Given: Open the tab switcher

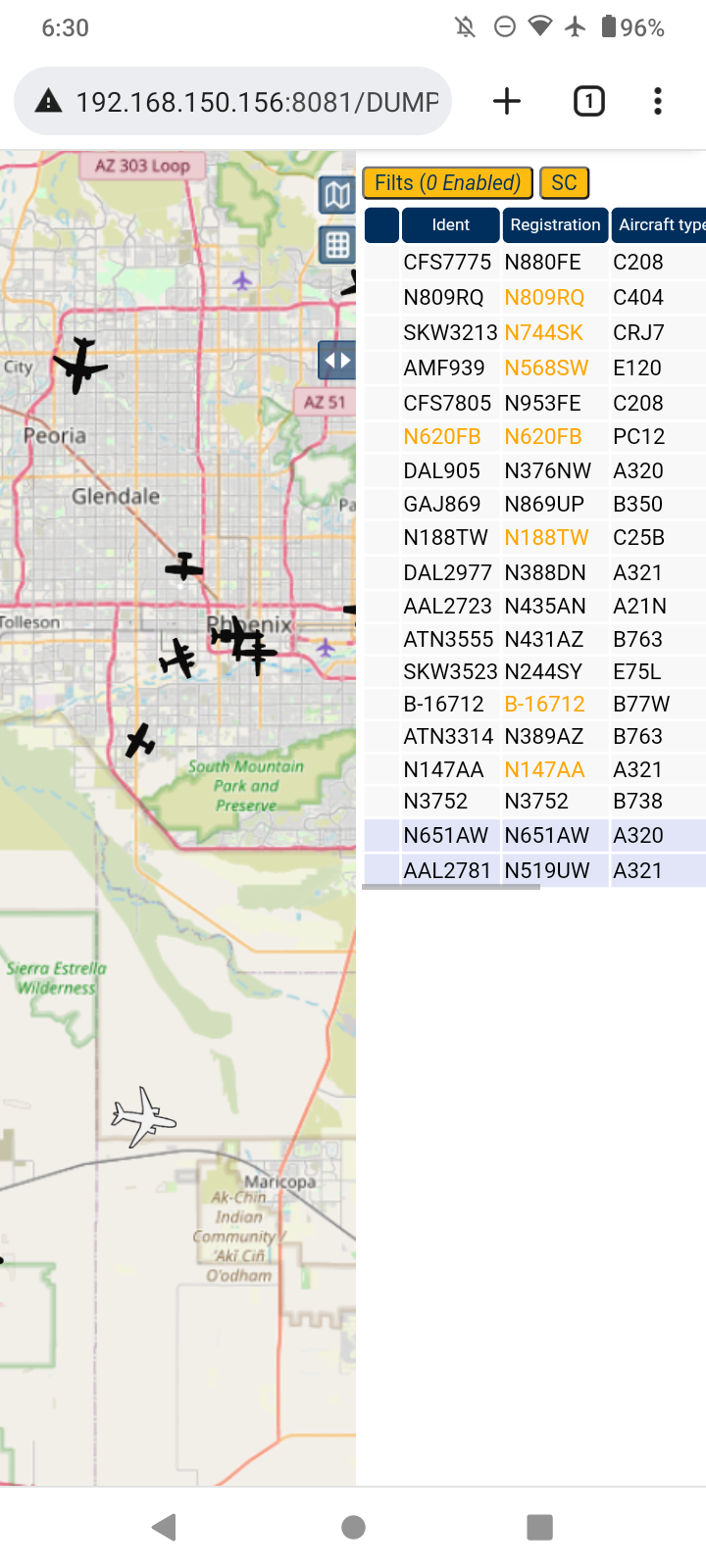Looking at the screenshot, I should pos(588,101).
